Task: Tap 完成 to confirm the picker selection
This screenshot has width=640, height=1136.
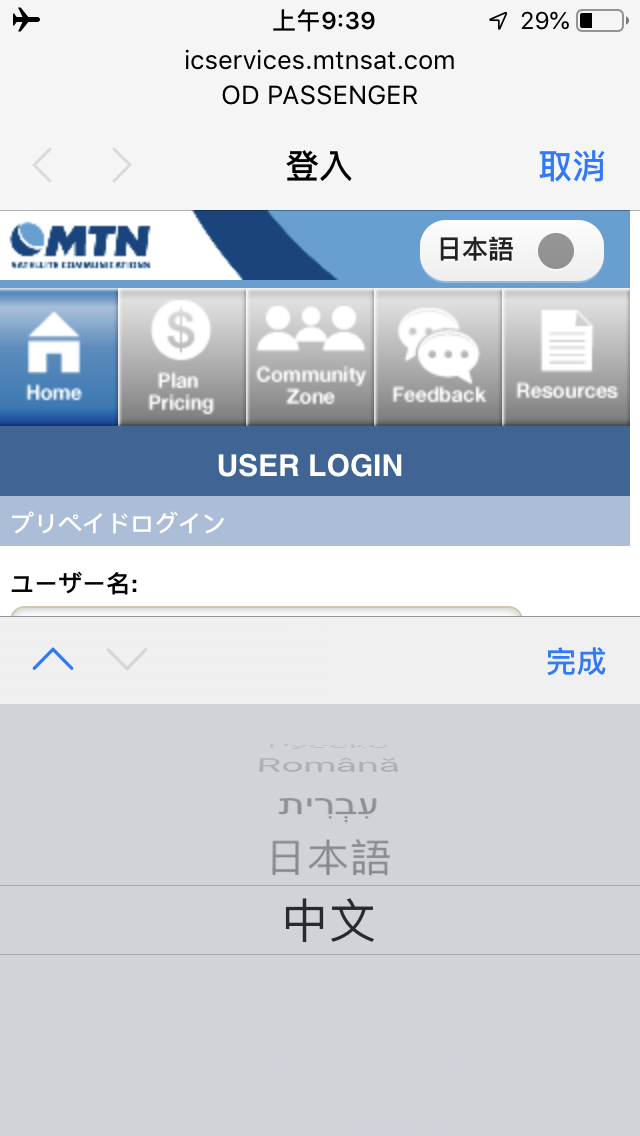Action: pos(575,661)
